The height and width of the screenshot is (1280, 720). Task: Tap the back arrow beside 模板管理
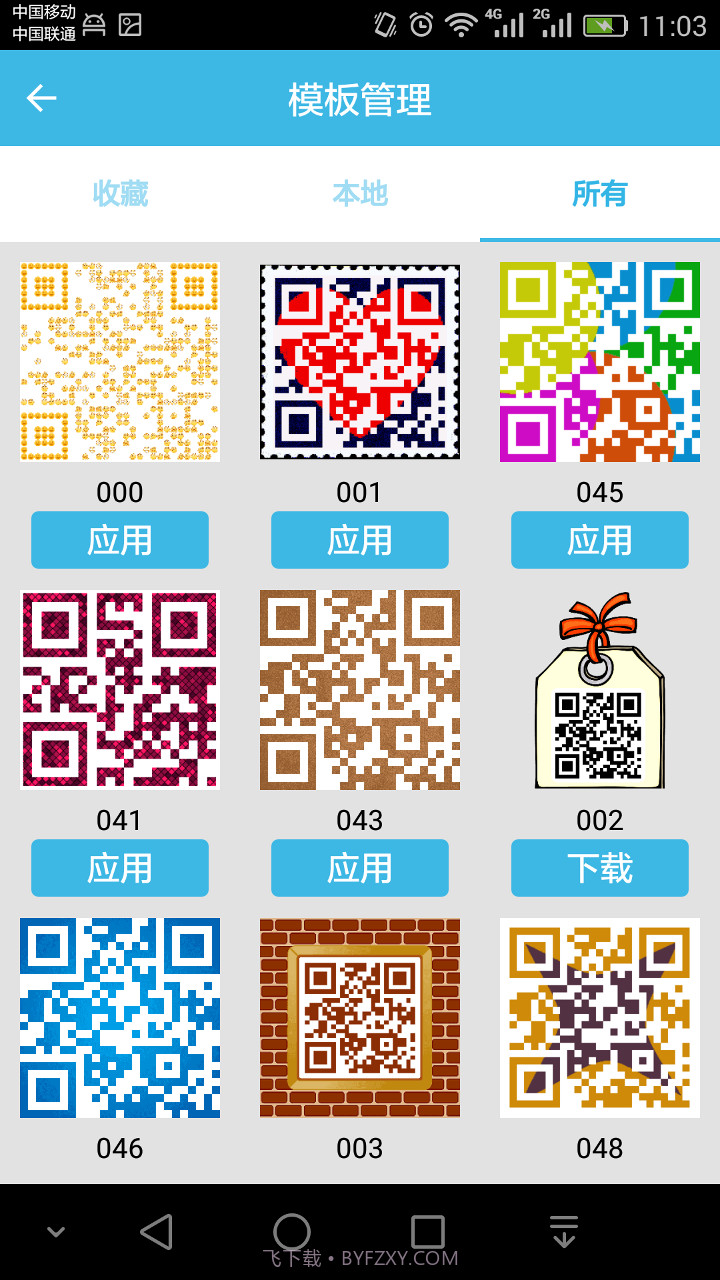[40, 98]
